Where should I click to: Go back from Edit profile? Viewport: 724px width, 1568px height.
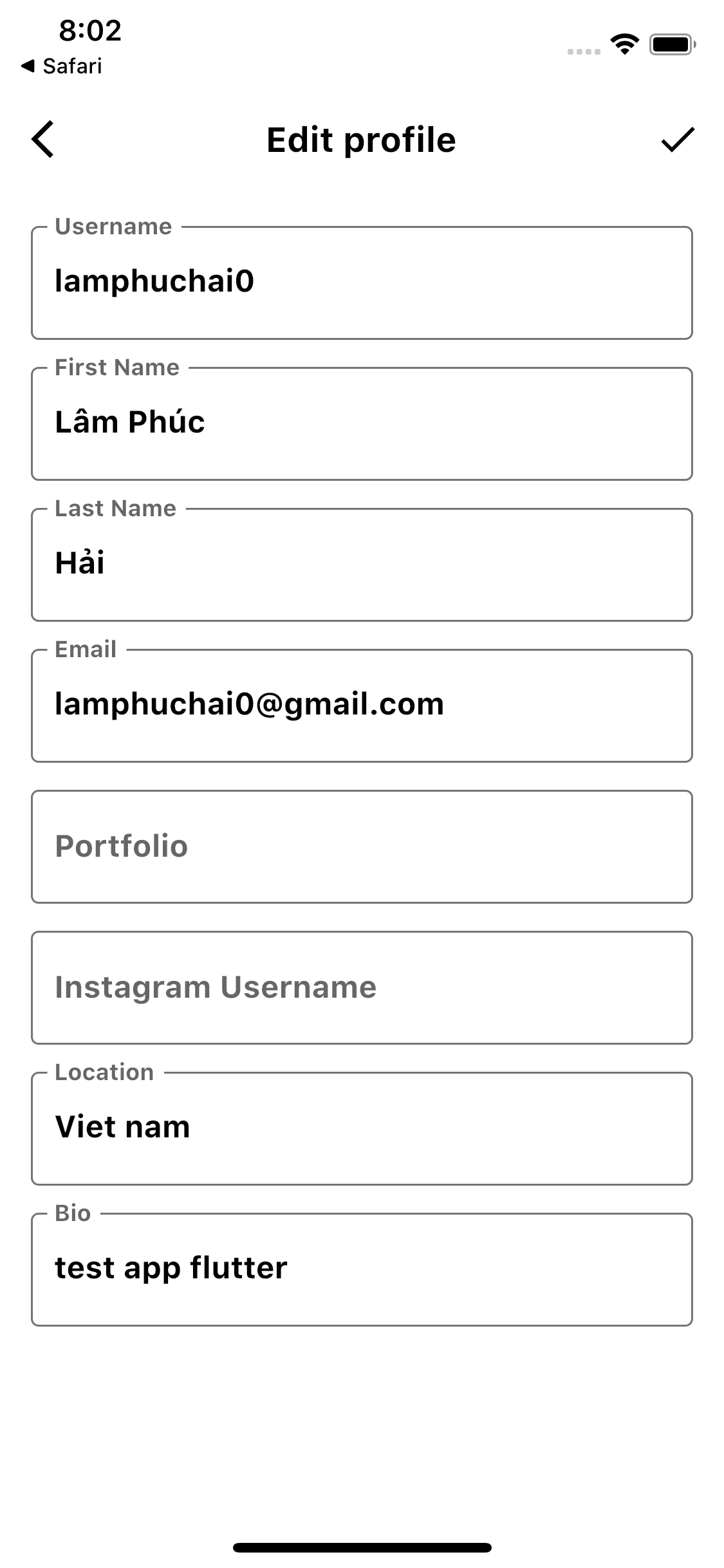point(43,140)
